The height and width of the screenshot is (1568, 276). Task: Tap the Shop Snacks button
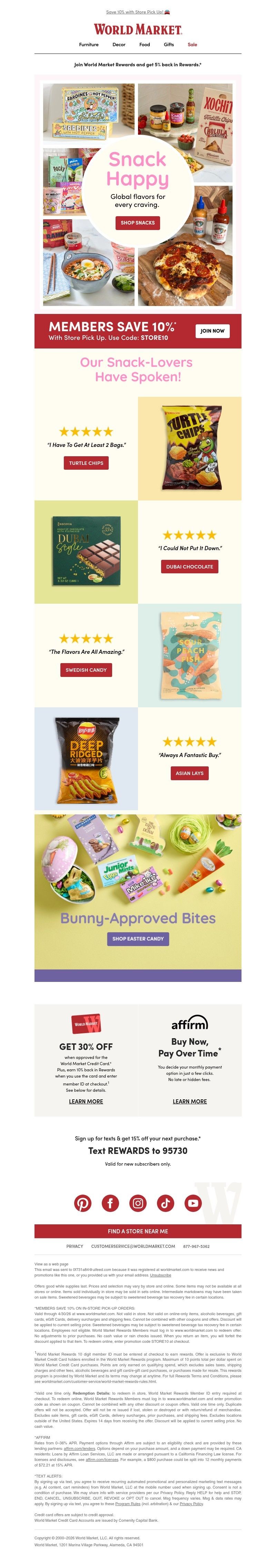click(137, 223)
